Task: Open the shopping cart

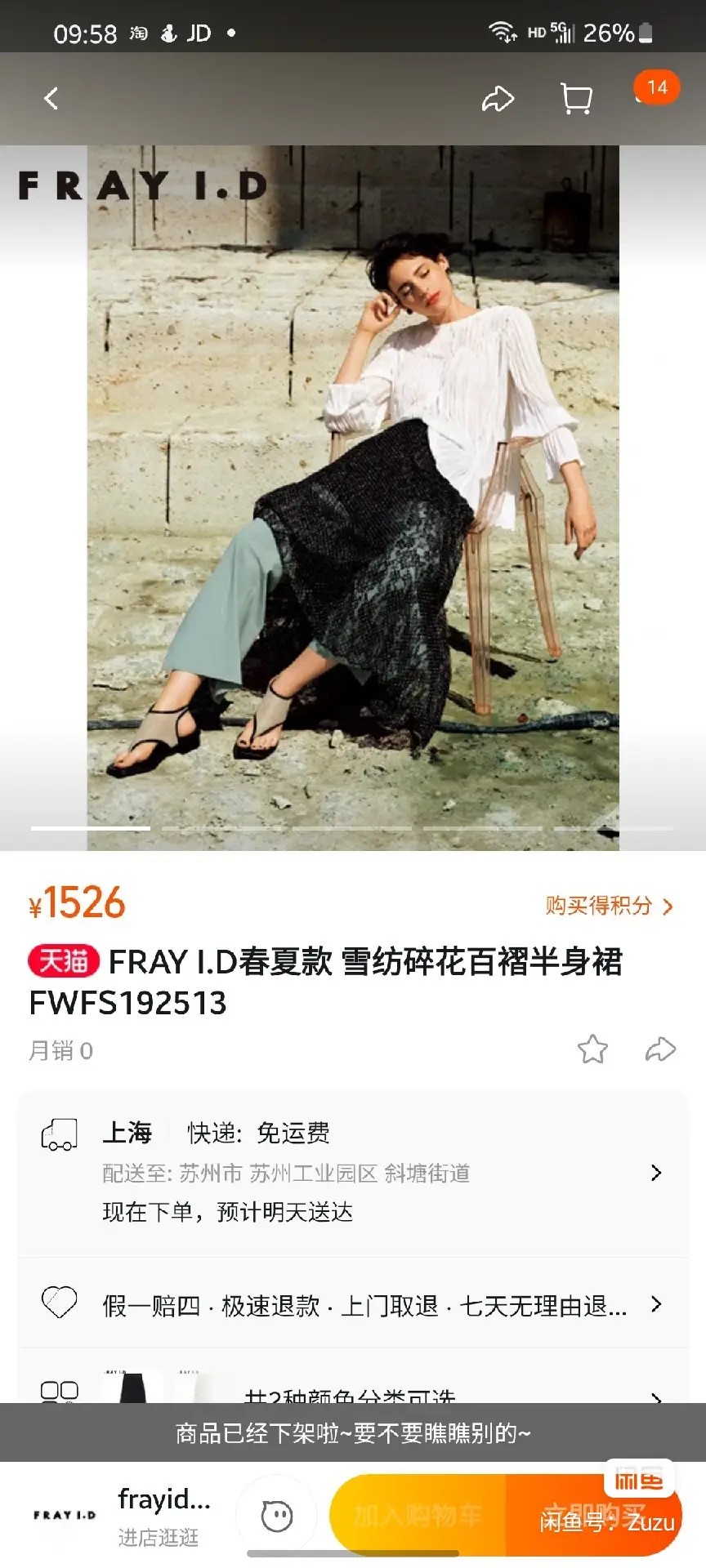Action: point(576,99)
